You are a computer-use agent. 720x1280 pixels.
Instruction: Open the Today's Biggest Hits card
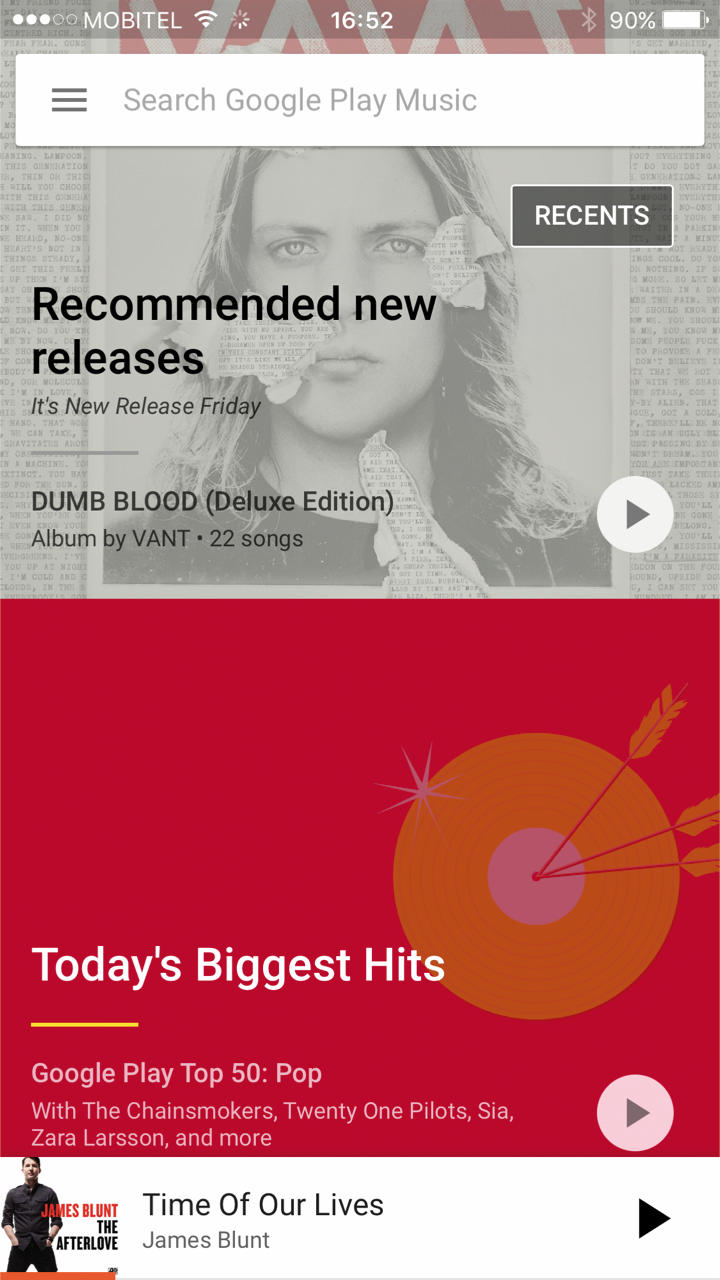coord(238,965)
